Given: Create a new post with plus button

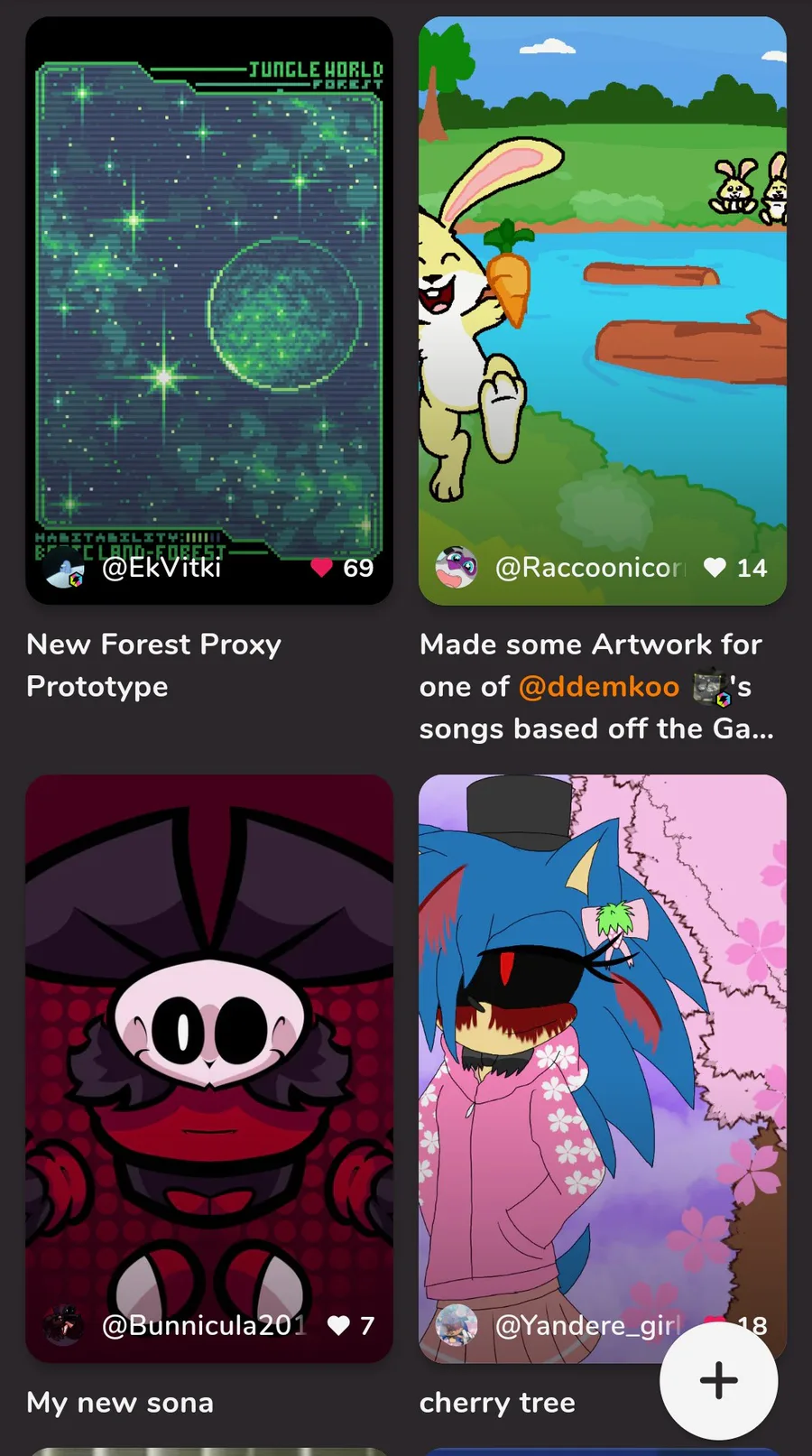Looking at the screenshot, I should coord(719,1380).
